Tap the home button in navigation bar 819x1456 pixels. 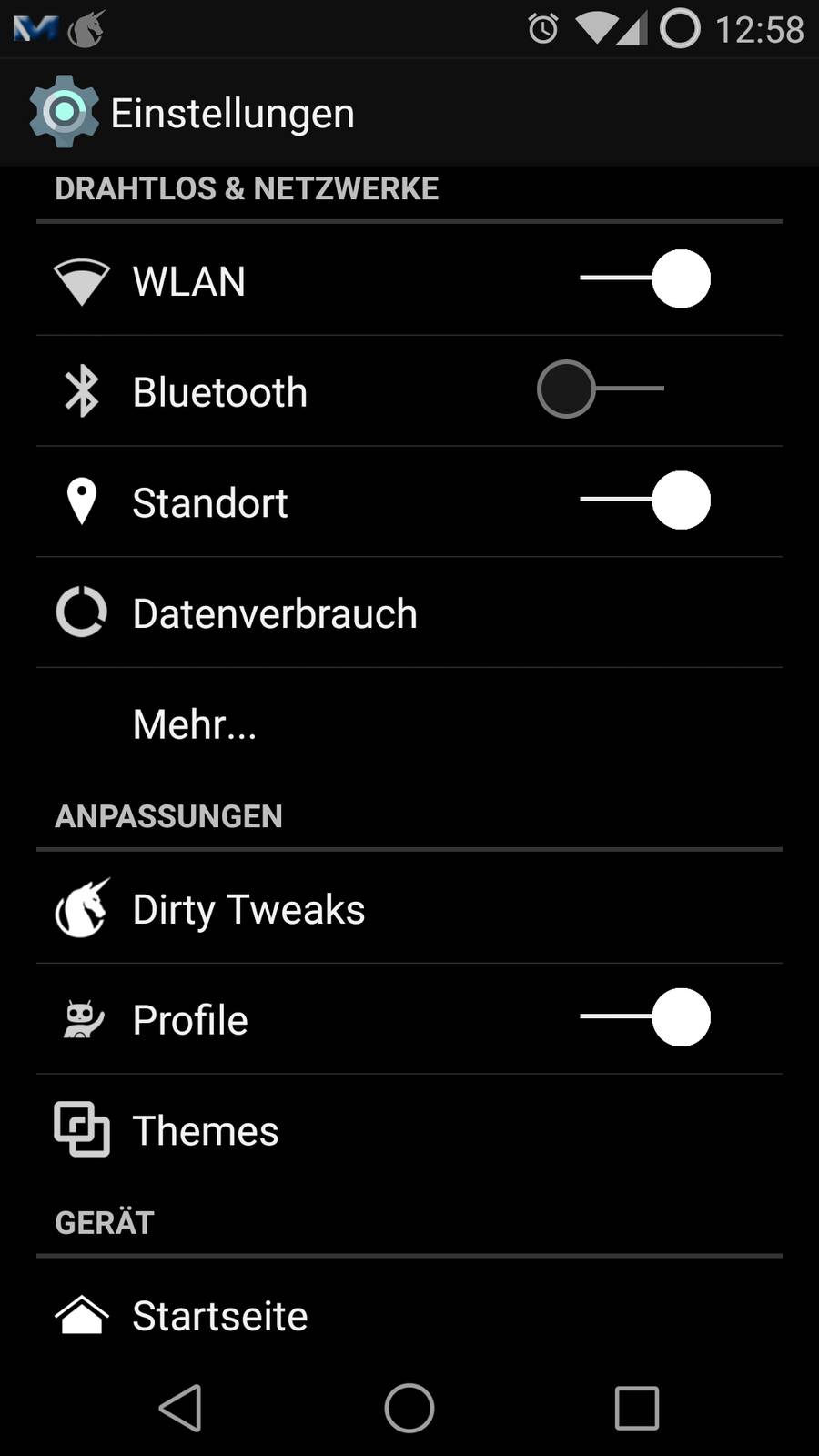[409, 1408]
